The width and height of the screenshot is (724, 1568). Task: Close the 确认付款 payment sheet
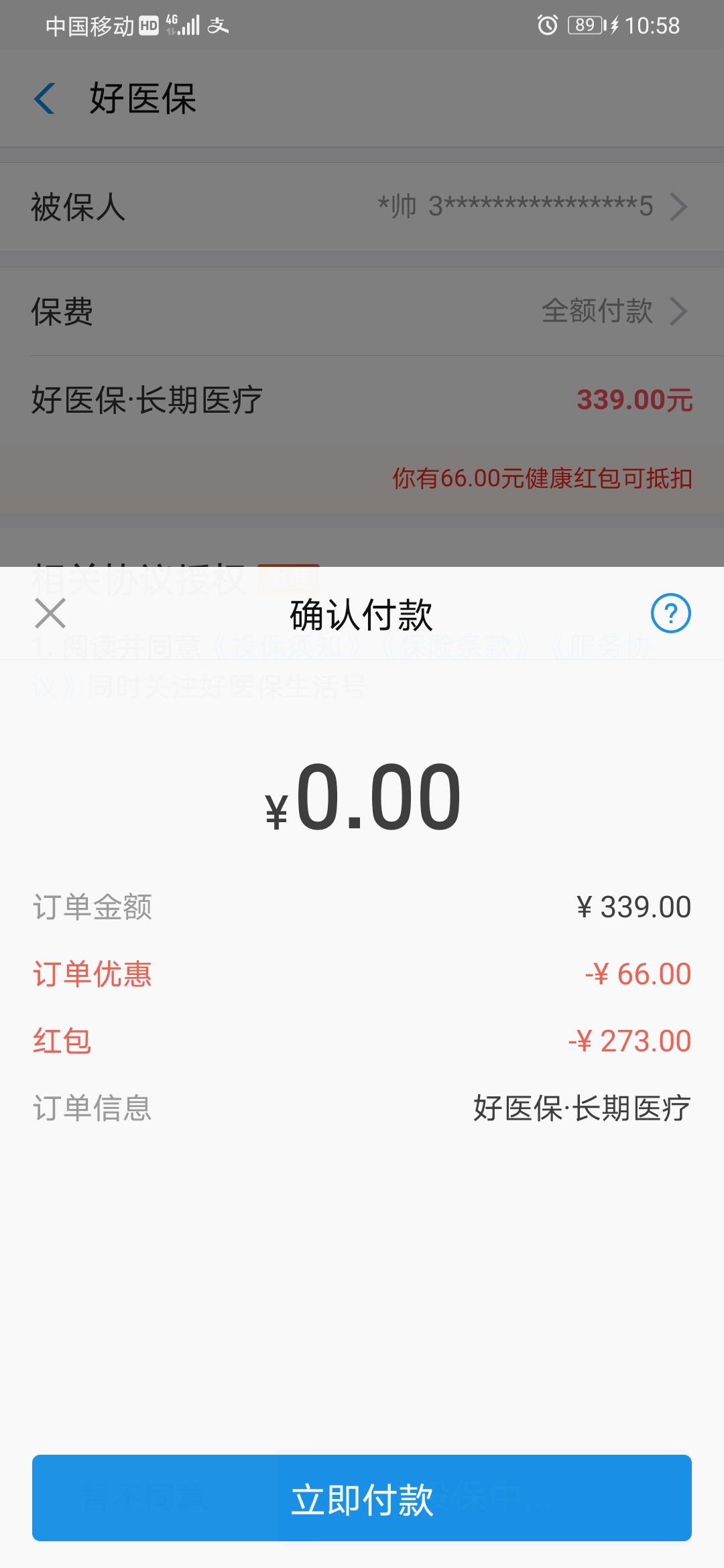[x=50, y=613]
